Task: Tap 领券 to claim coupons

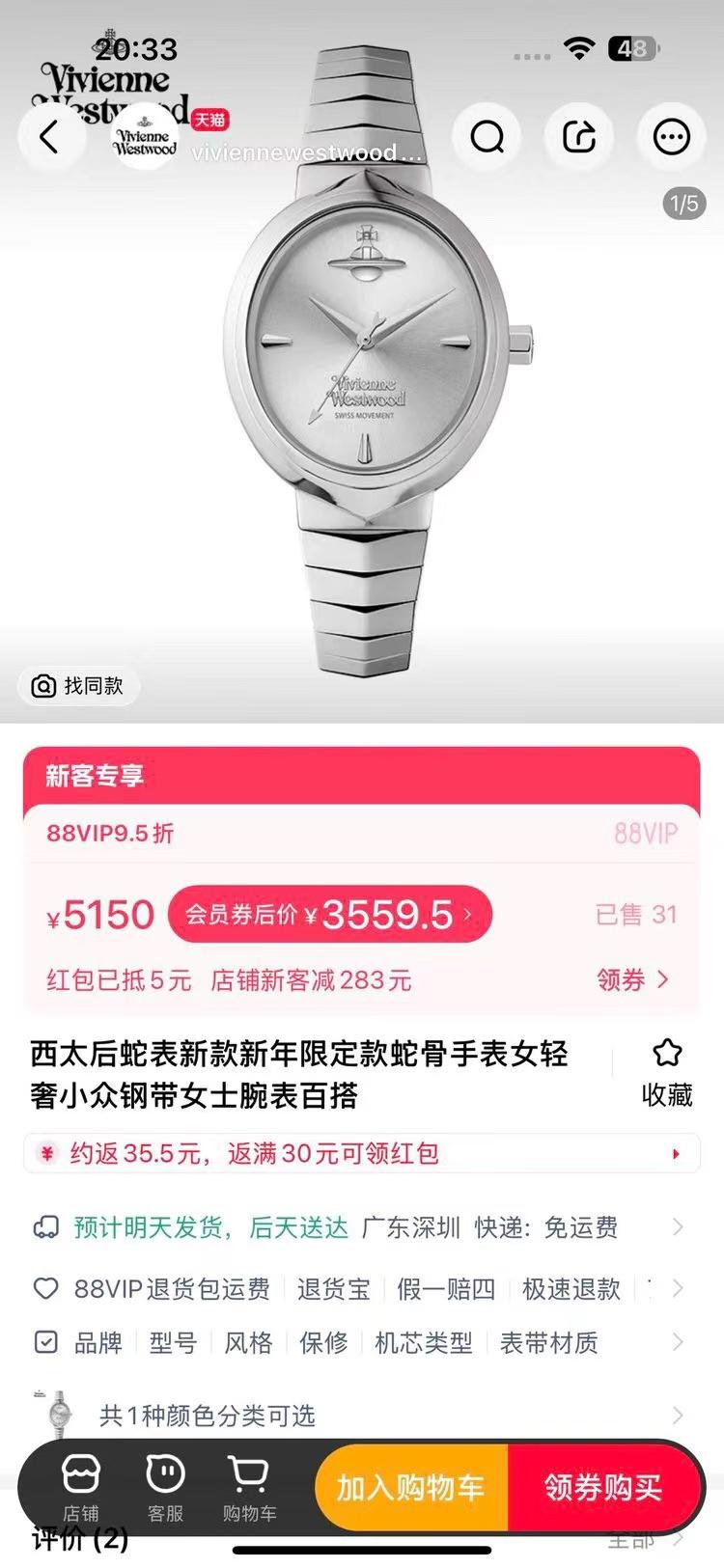Action: tap(632, 980)
